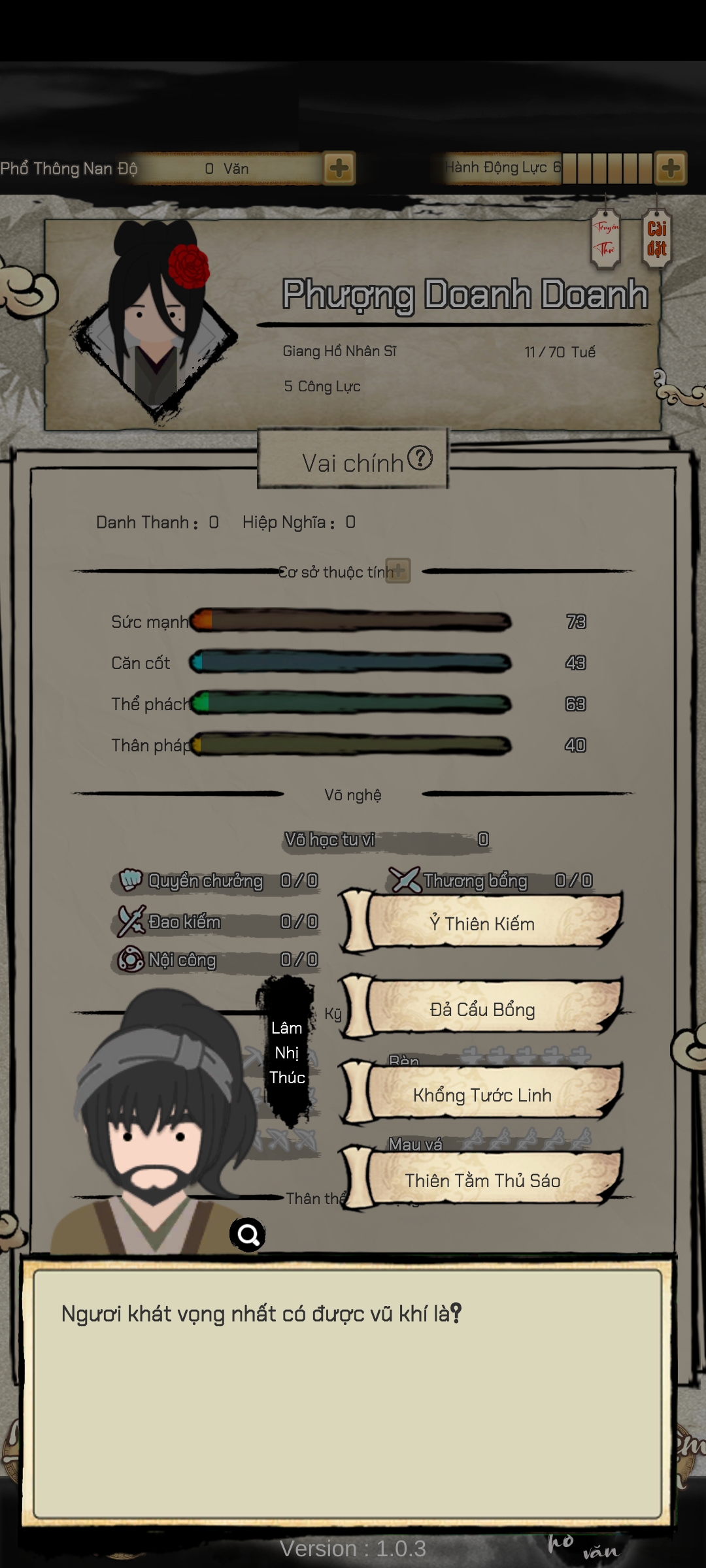Choose the Ỷ Thiên Kiếm weapon option

[x=482, y=924]
